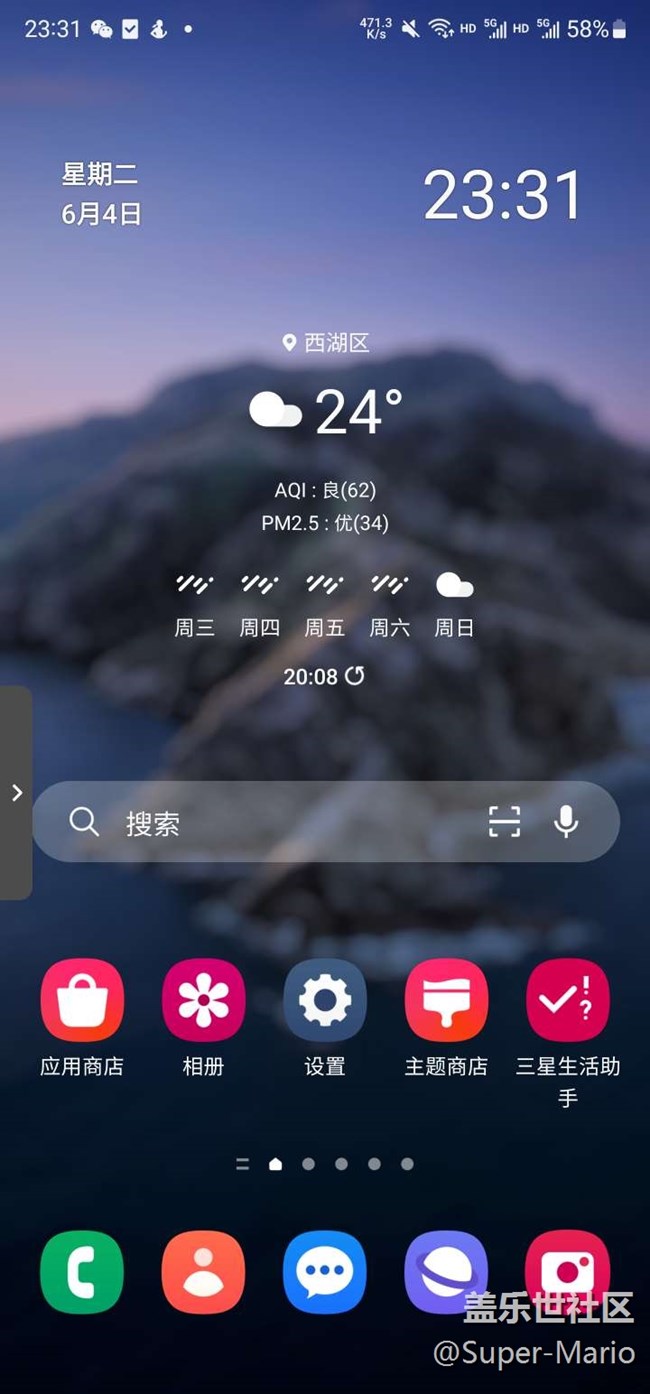This screenshot has height=1394, width=650.
Task: Open the contacts app in the dock
Action: click(x=203, y=1272)
